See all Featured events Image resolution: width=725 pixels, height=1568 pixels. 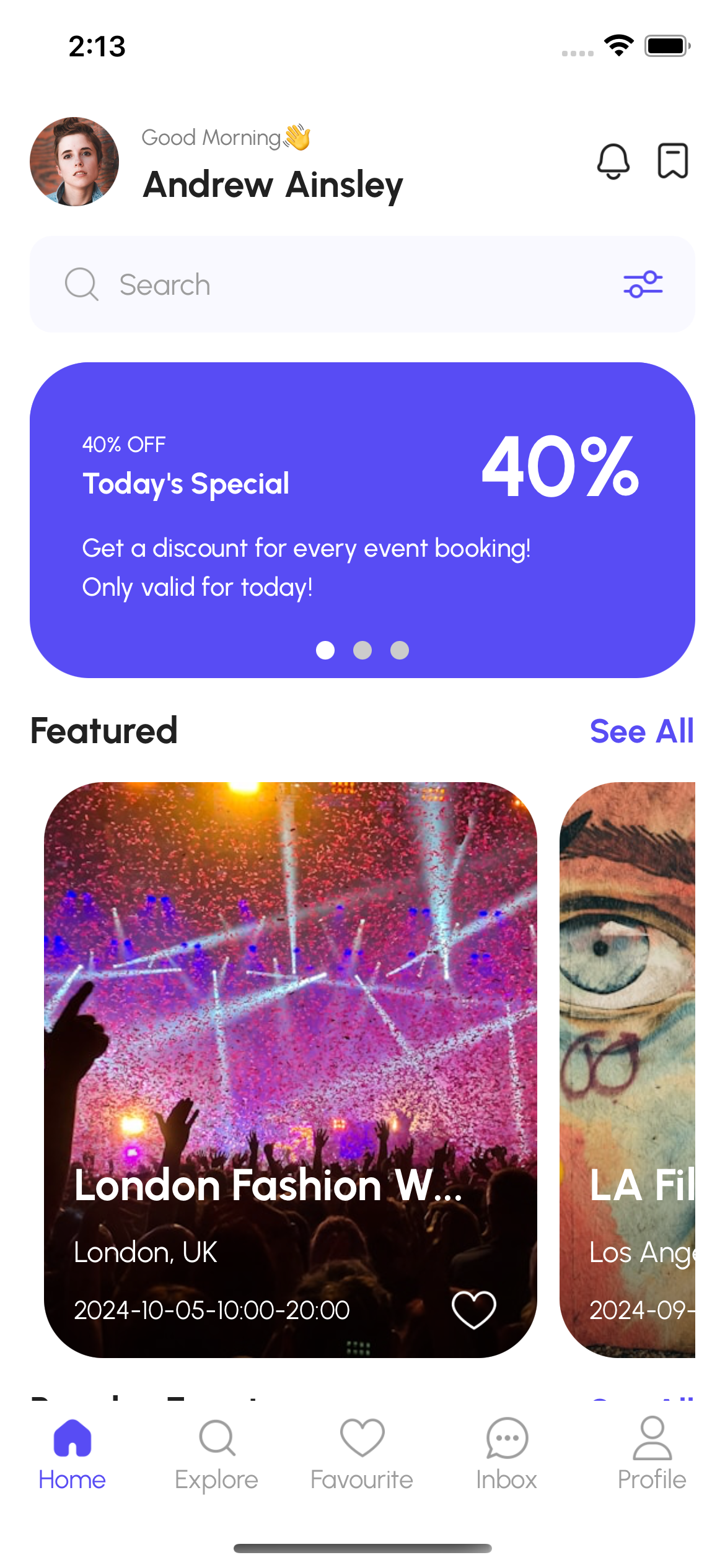pyautogui.click(x=641, y=731)
